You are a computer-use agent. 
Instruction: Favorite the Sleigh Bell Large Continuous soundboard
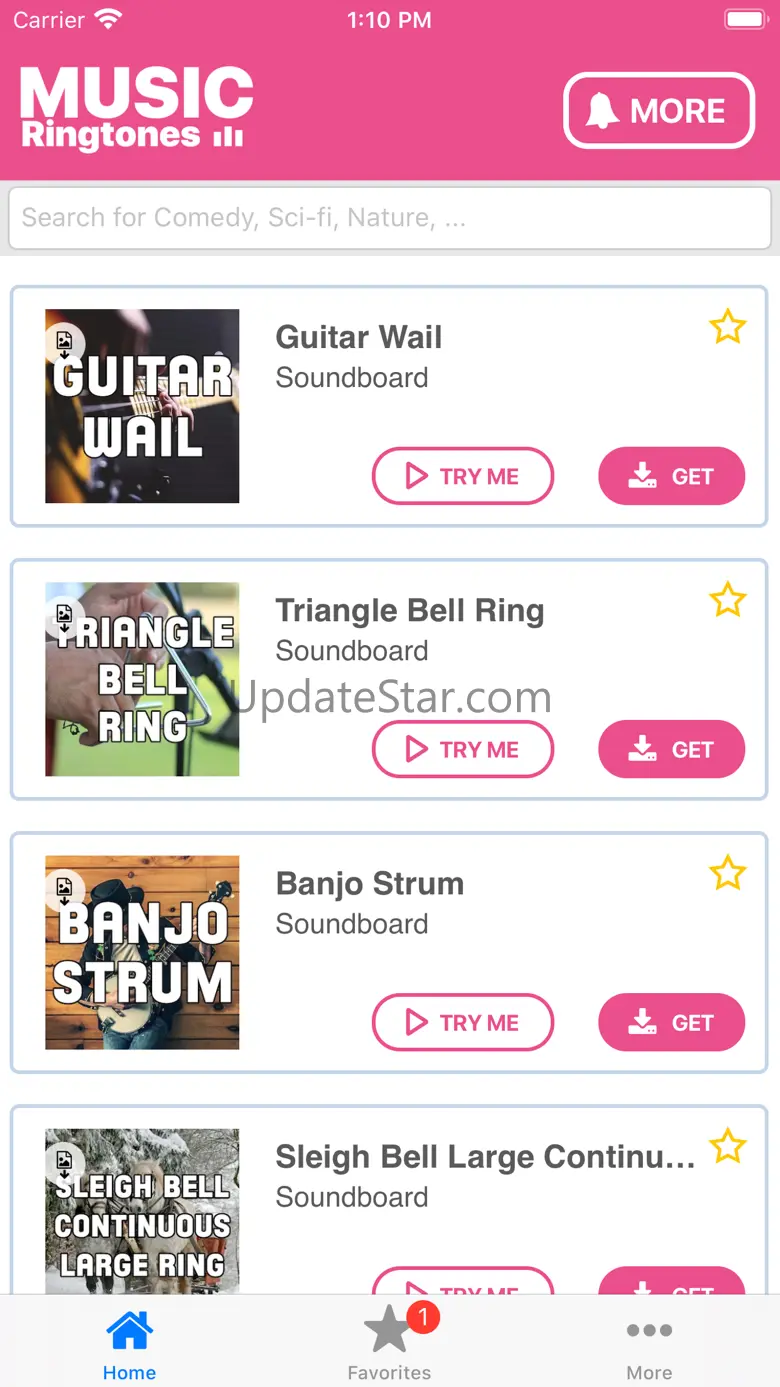pyautogui.click(x=727, y=1146)
